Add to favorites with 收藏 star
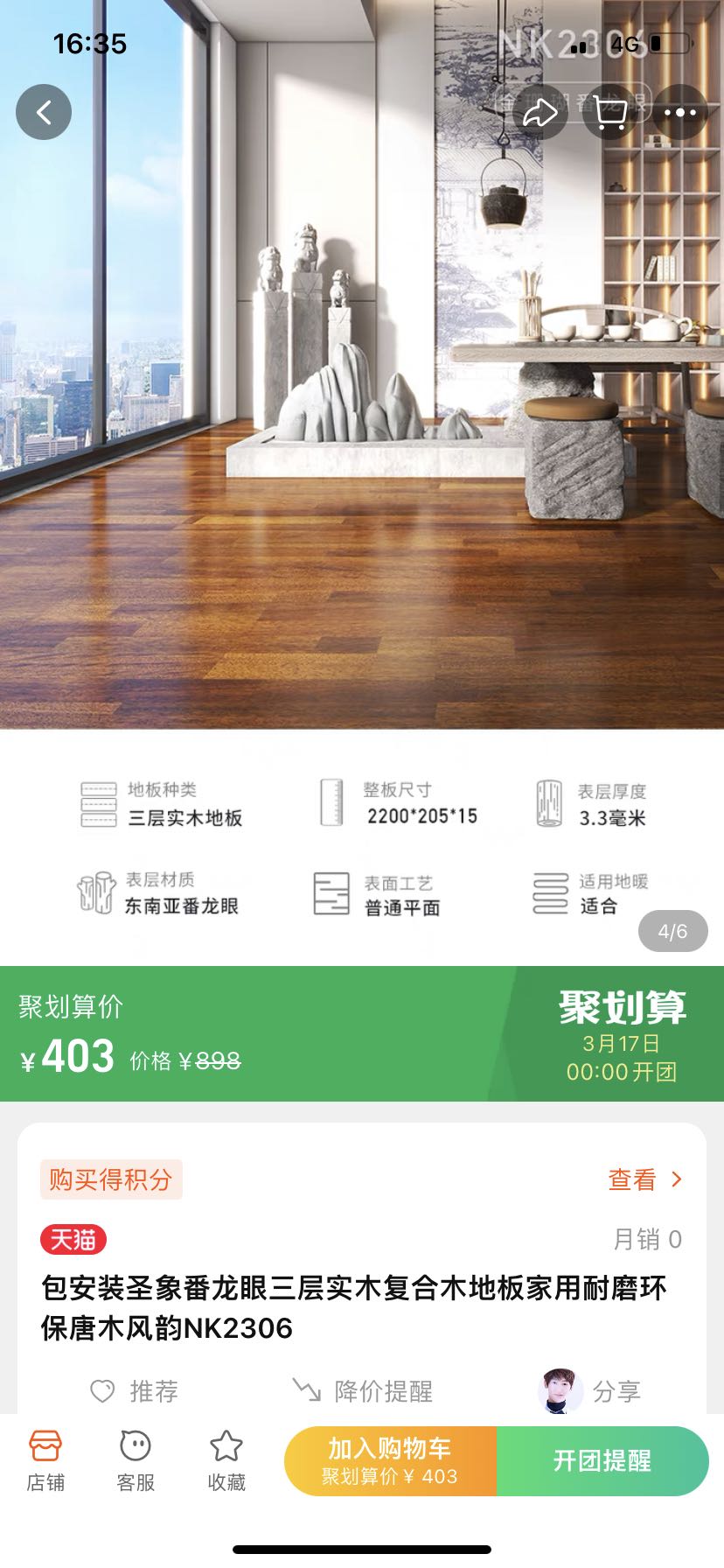Image resolution: width=724 pixels, height=1568 pixels. pos(226,1461)
